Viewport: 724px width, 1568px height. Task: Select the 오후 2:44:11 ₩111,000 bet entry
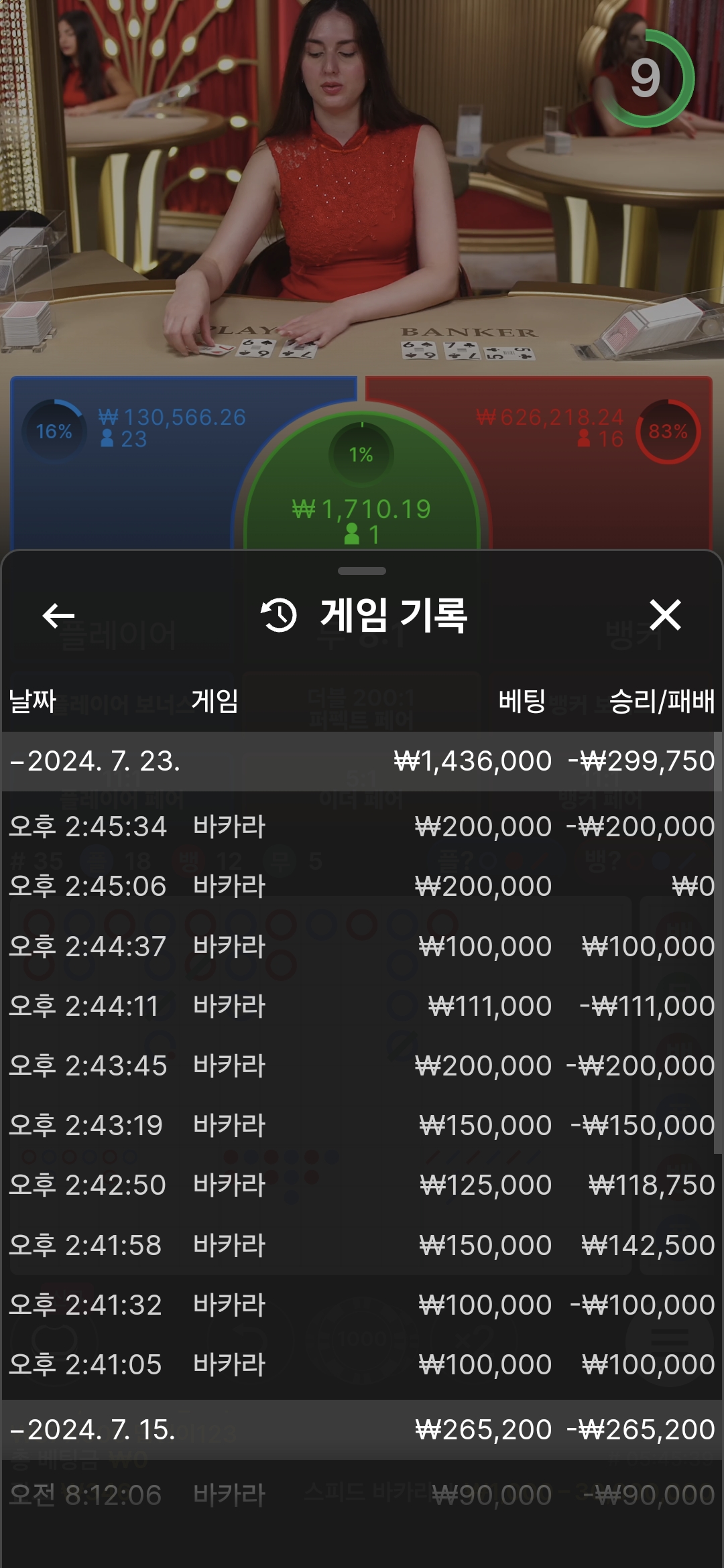click(x=362, y=1006)
